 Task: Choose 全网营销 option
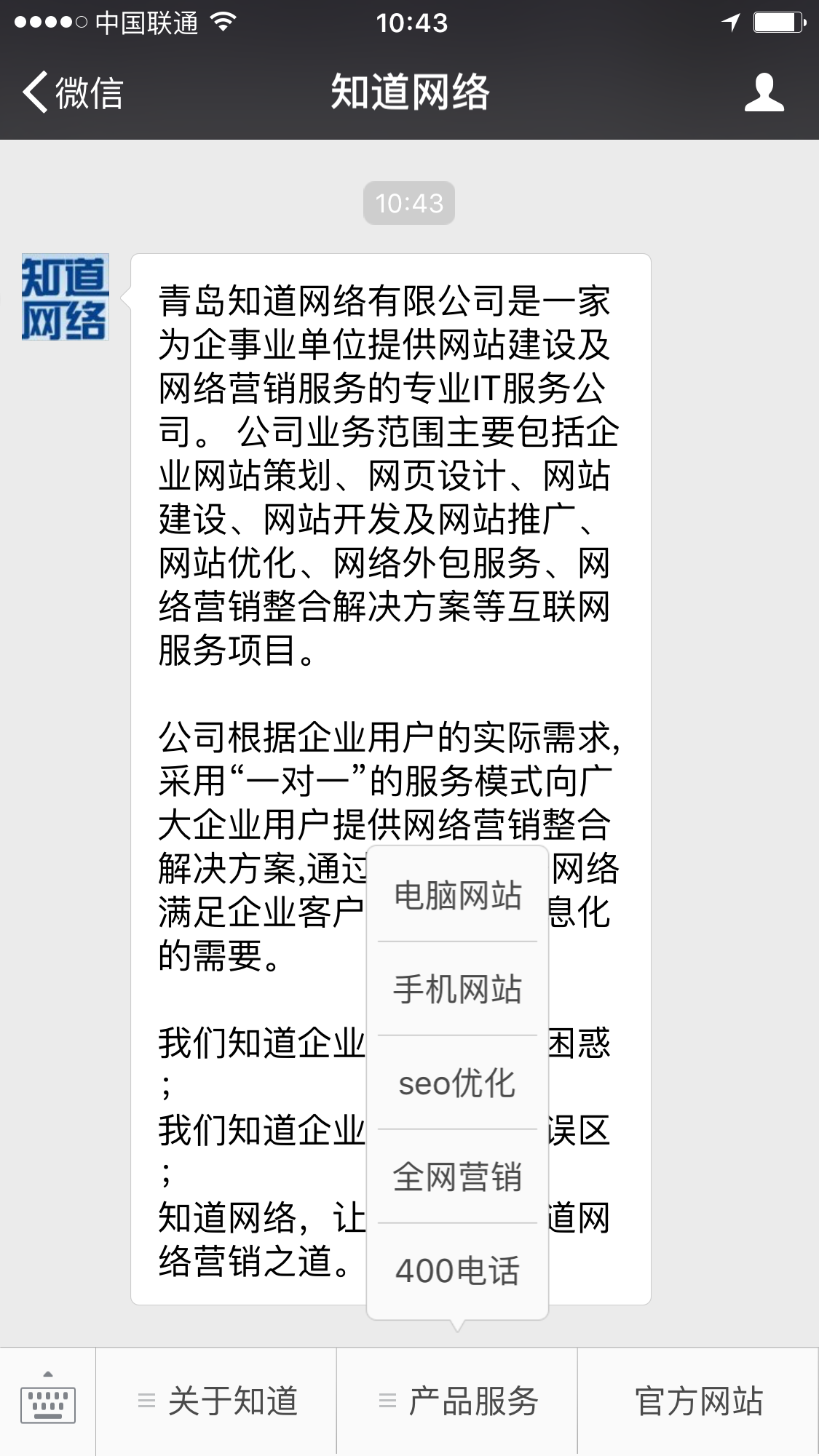457,1177
